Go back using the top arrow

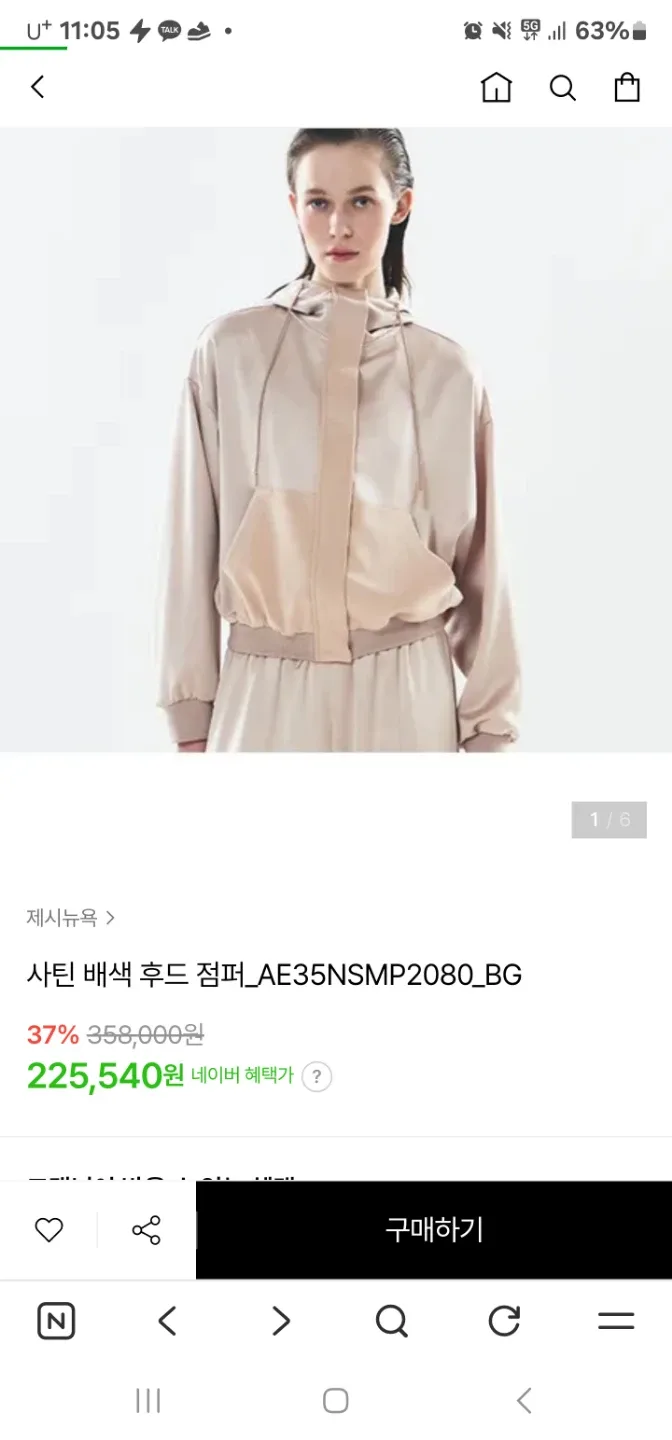tap(38, 87)
